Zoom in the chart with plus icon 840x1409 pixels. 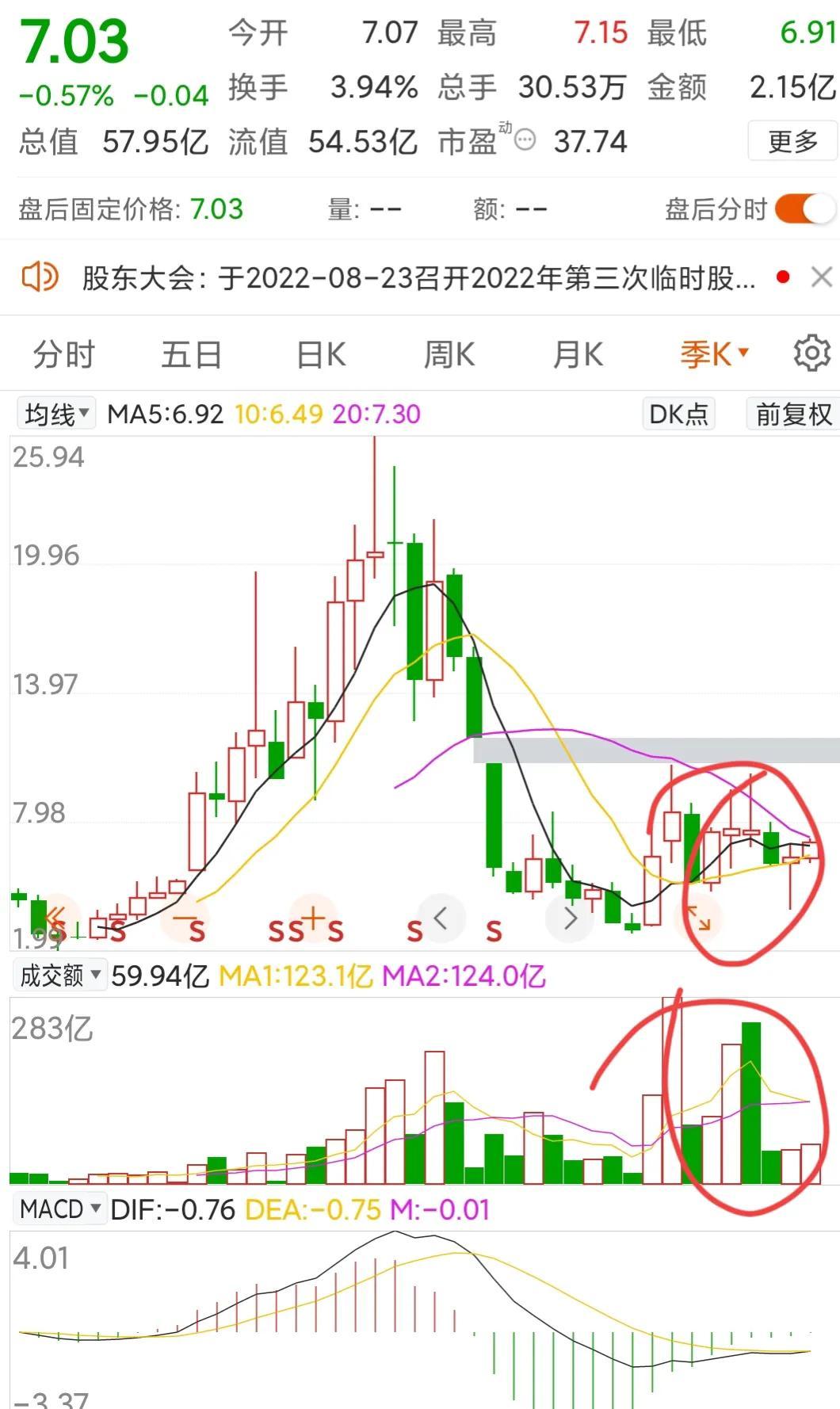tap(313, 918)
